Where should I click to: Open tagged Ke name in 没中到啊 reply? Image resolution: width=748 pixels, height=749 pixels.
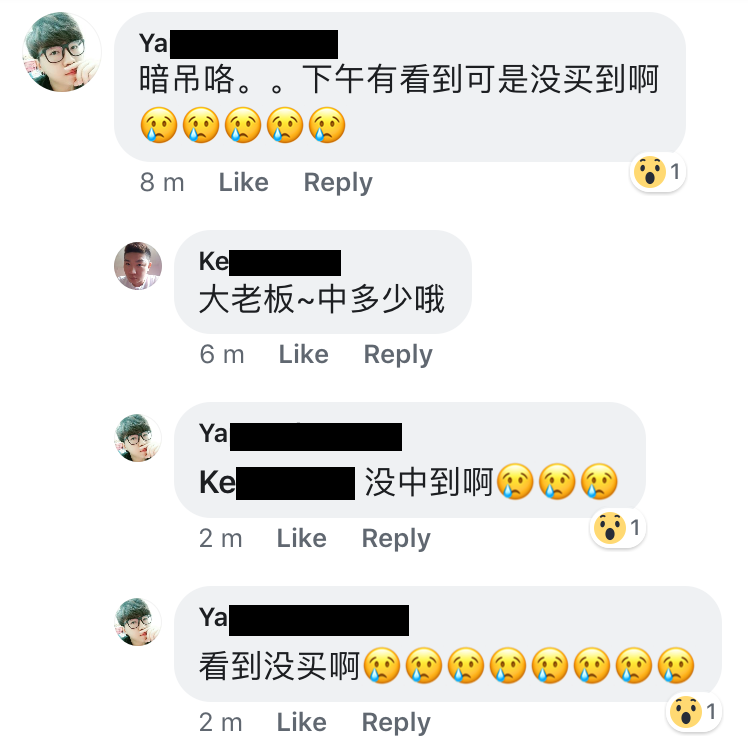278,483
